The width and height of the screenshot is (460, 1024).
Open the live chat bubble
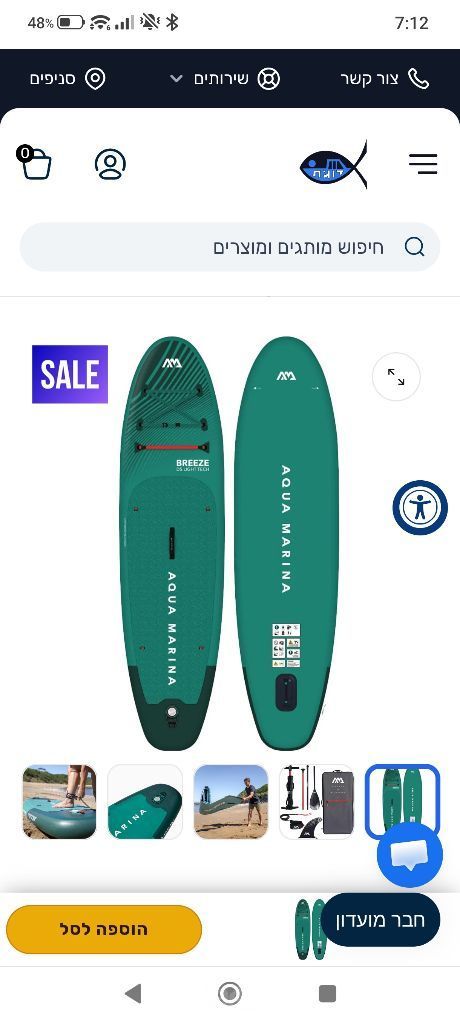coord(410,855)
